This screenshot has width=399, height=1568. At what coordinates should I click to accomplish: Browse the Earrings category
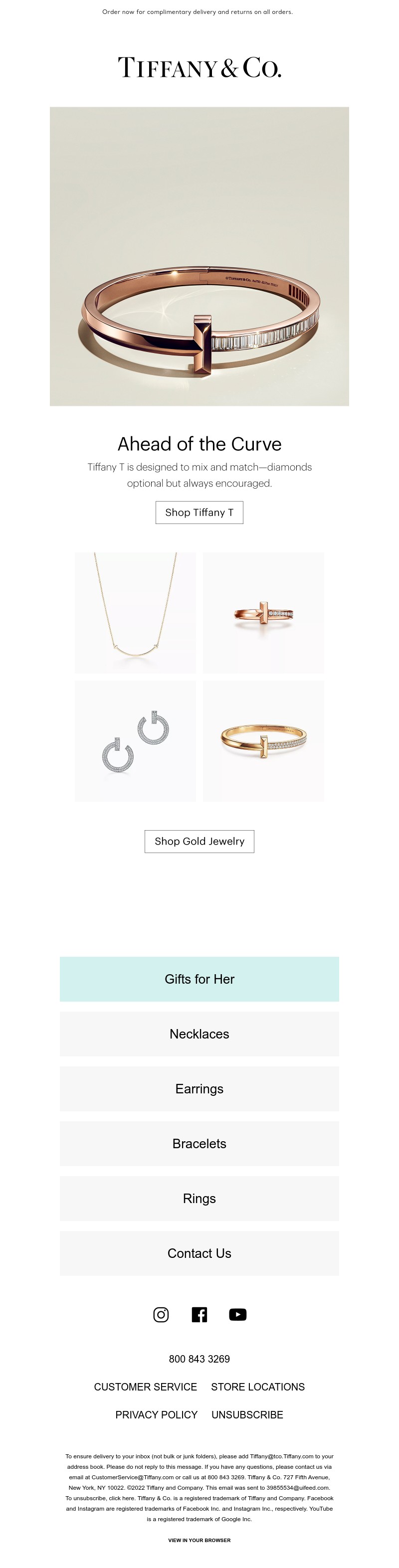[x=199, y=1088]
